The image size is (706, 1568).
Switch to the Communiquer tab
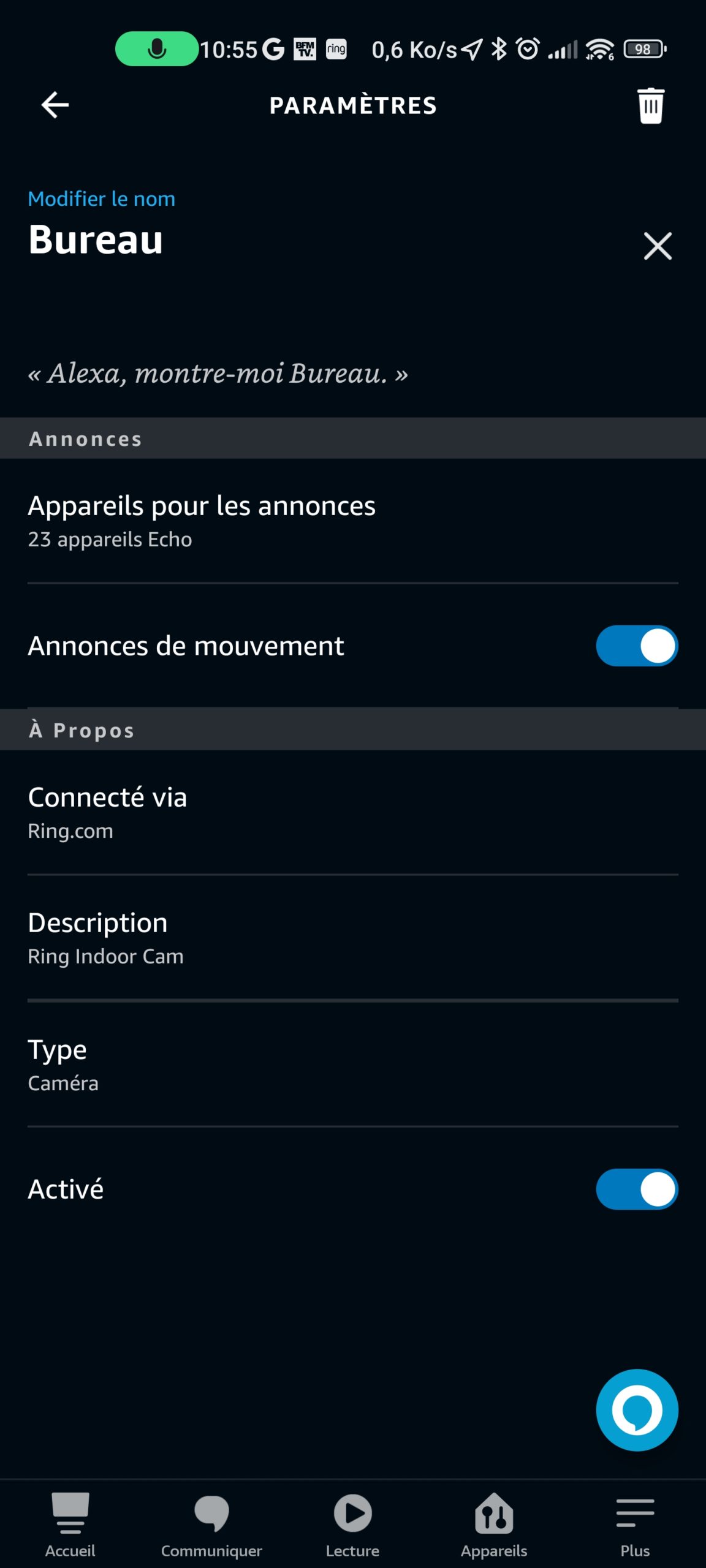(211, 1525)
